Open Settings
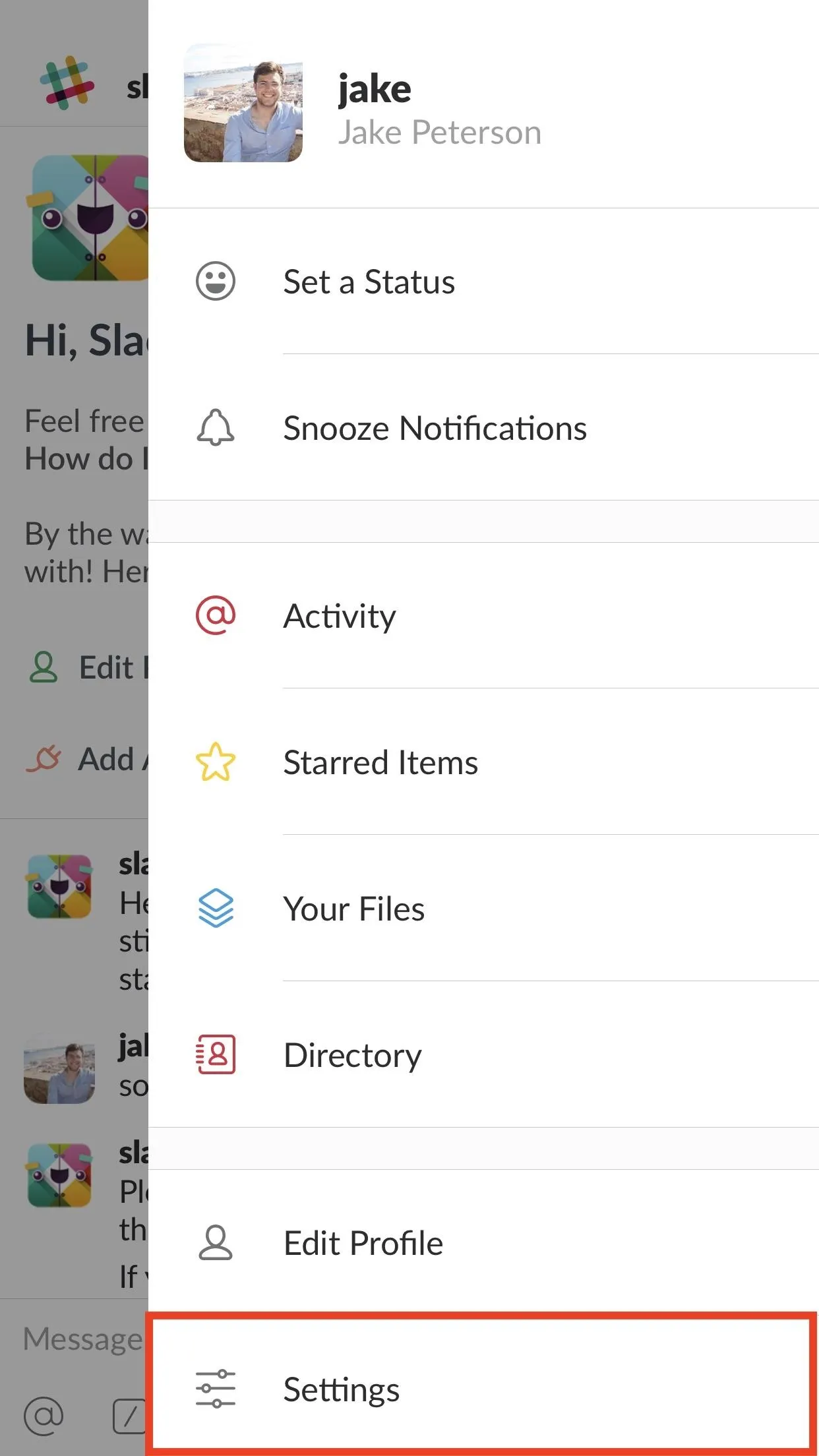 (x=483, y=1389)
